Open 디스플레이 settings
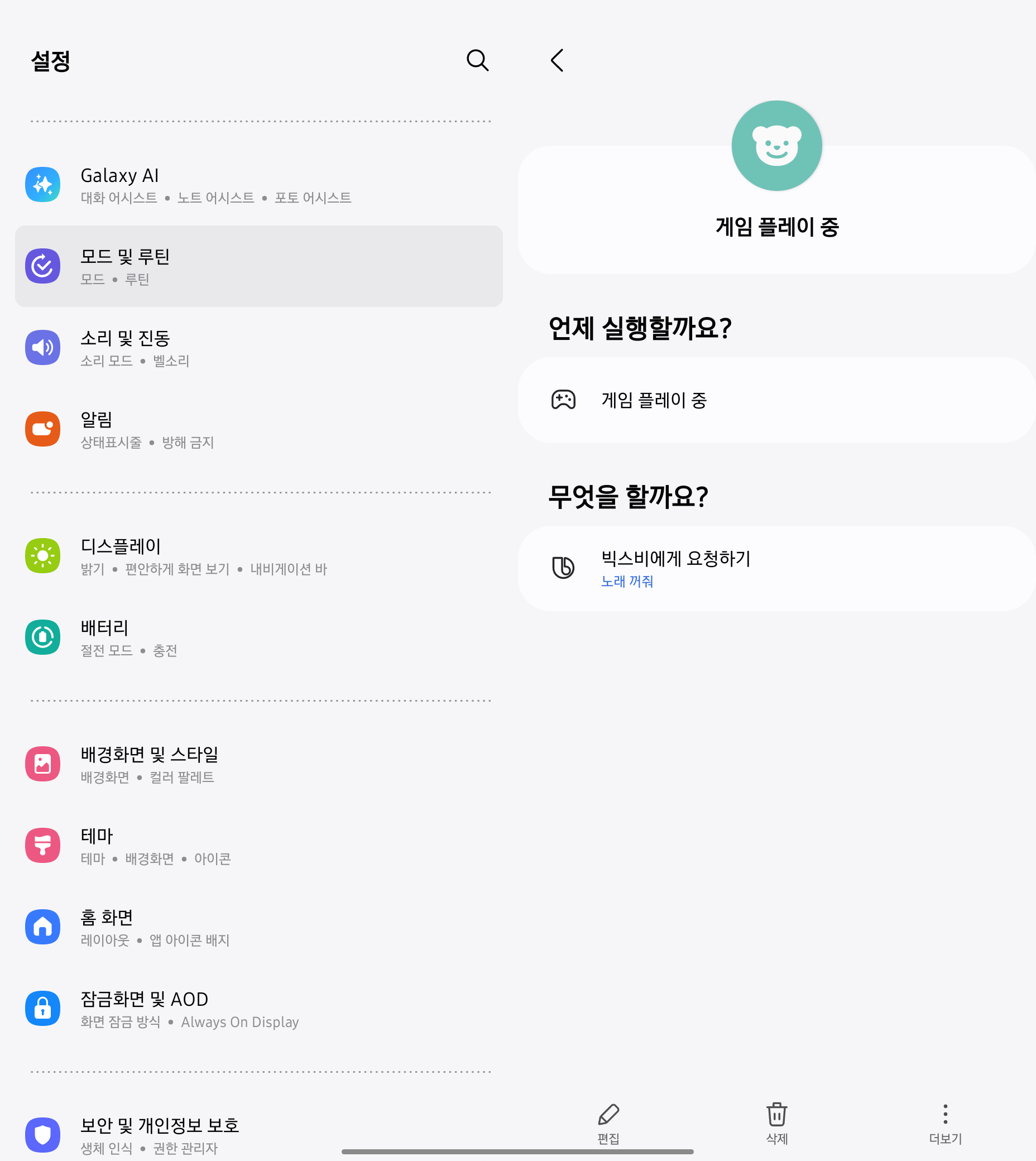 tap(258, 556)
